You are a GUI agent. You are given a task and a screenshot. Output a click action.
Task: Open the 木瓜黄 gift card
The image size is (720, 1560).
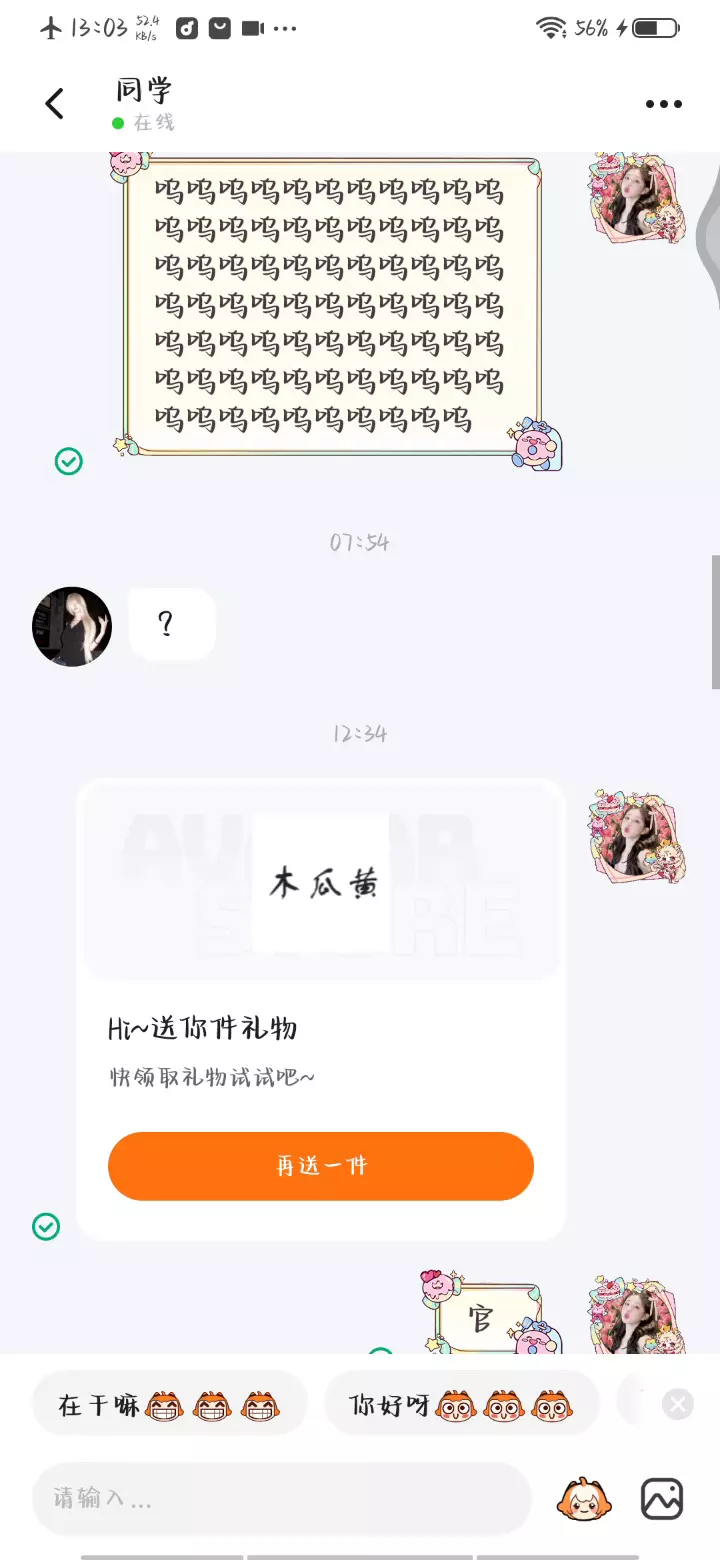point(321,1009)
